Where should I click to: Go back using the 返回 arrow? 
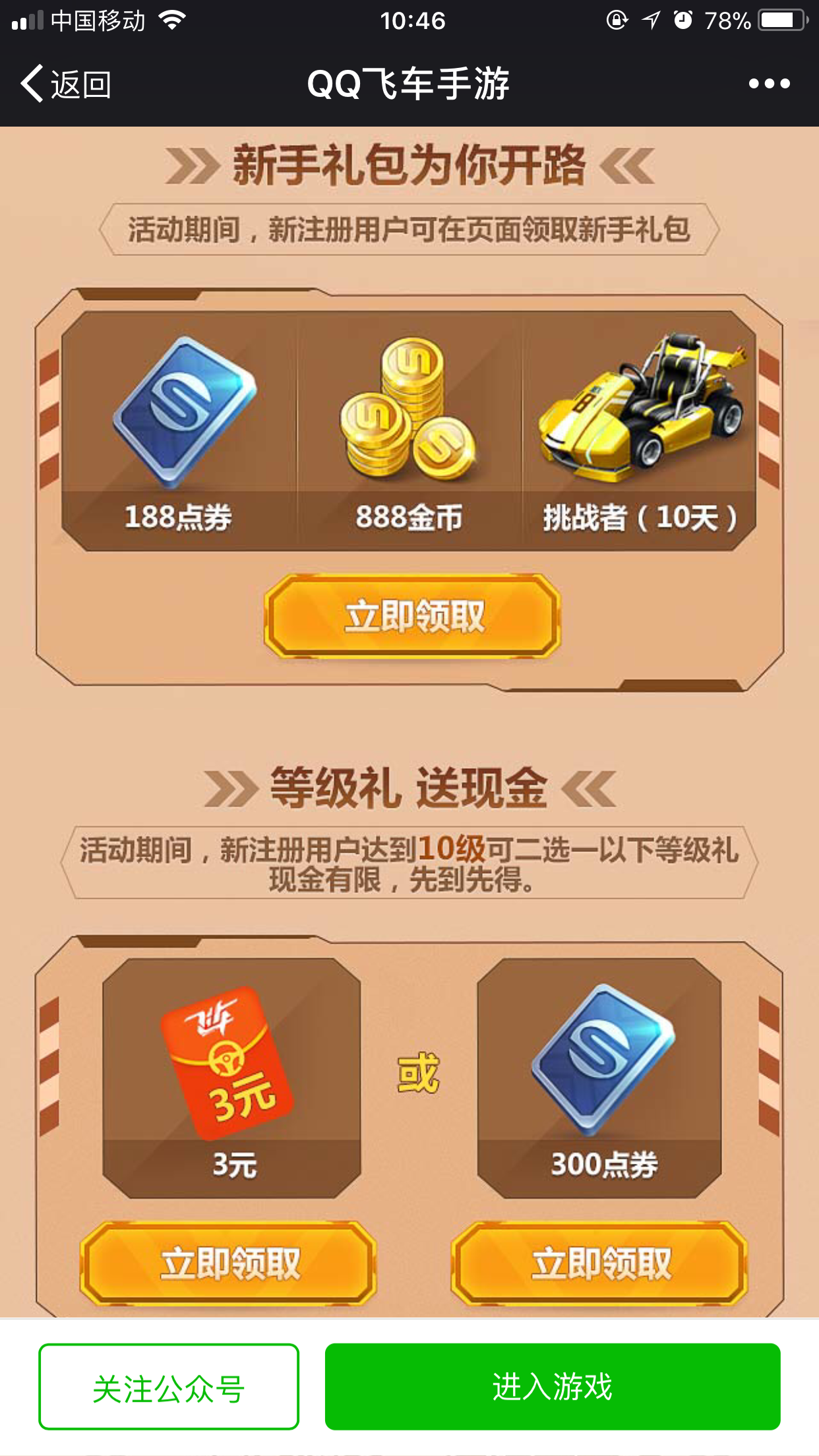point(65,84)
